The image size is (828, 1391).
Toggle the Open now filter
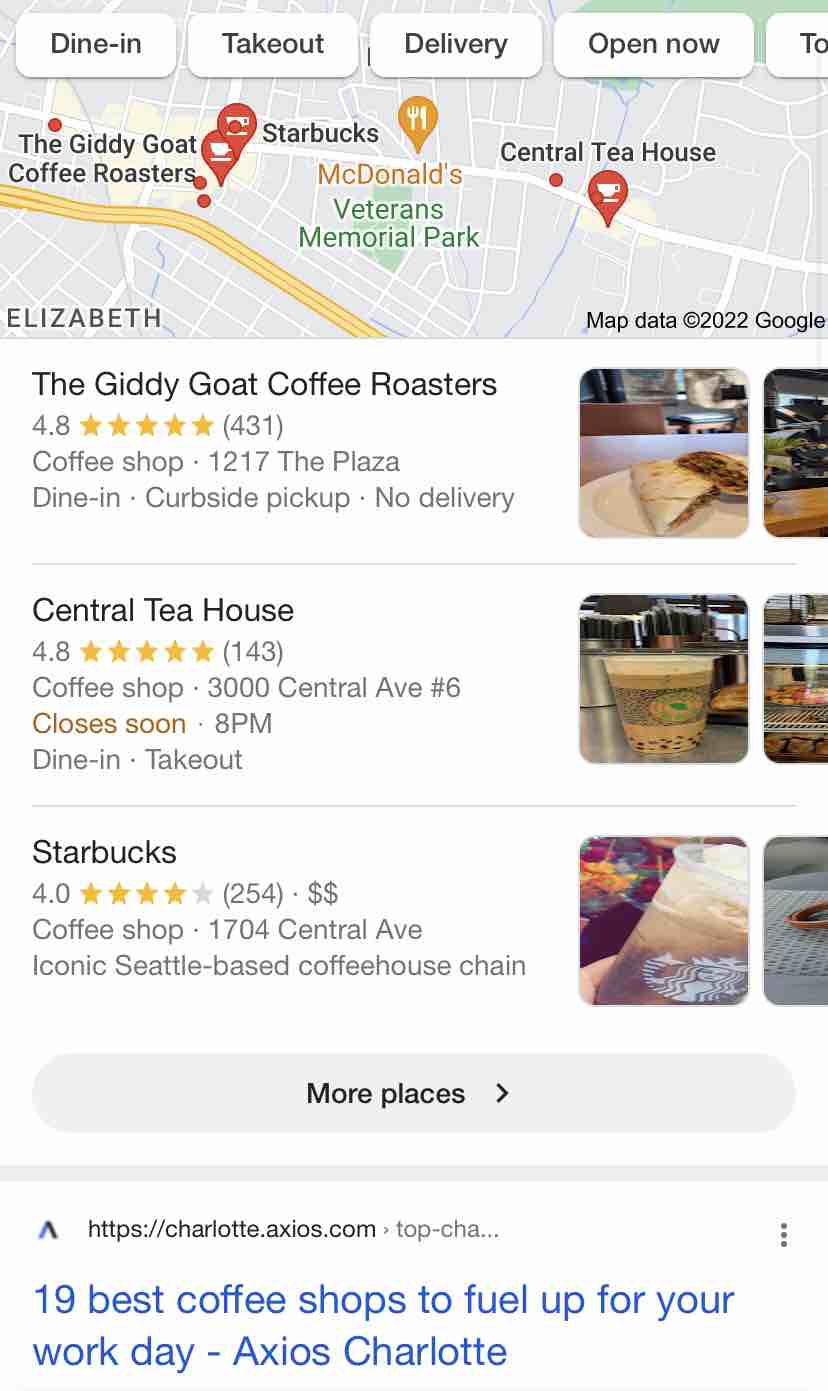point(653,44)
